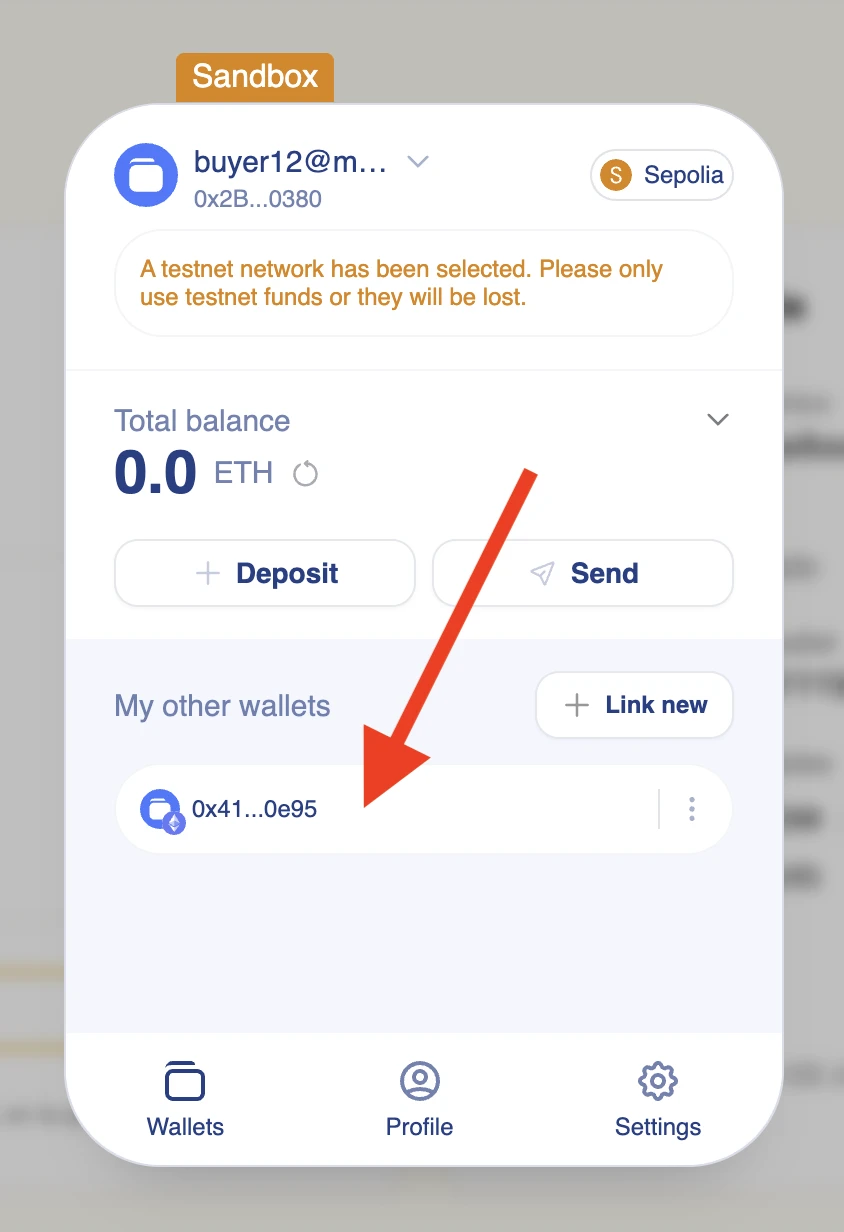The width and height of the screenshot is (844, 1232).
Task: Open the options menu for wallet 0x41...0e95
Action: 692,809
